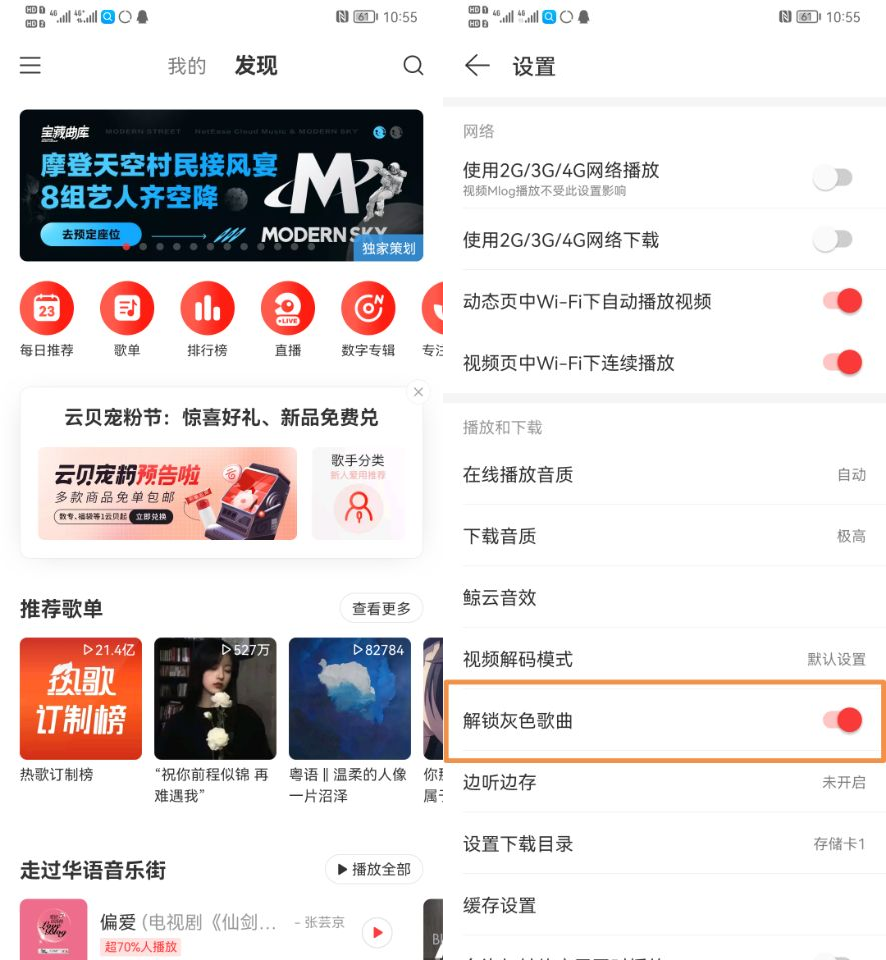Open 每日推荐 daily recommendations
The height and width of the screenshot is (960, 886).
(47, 309)
